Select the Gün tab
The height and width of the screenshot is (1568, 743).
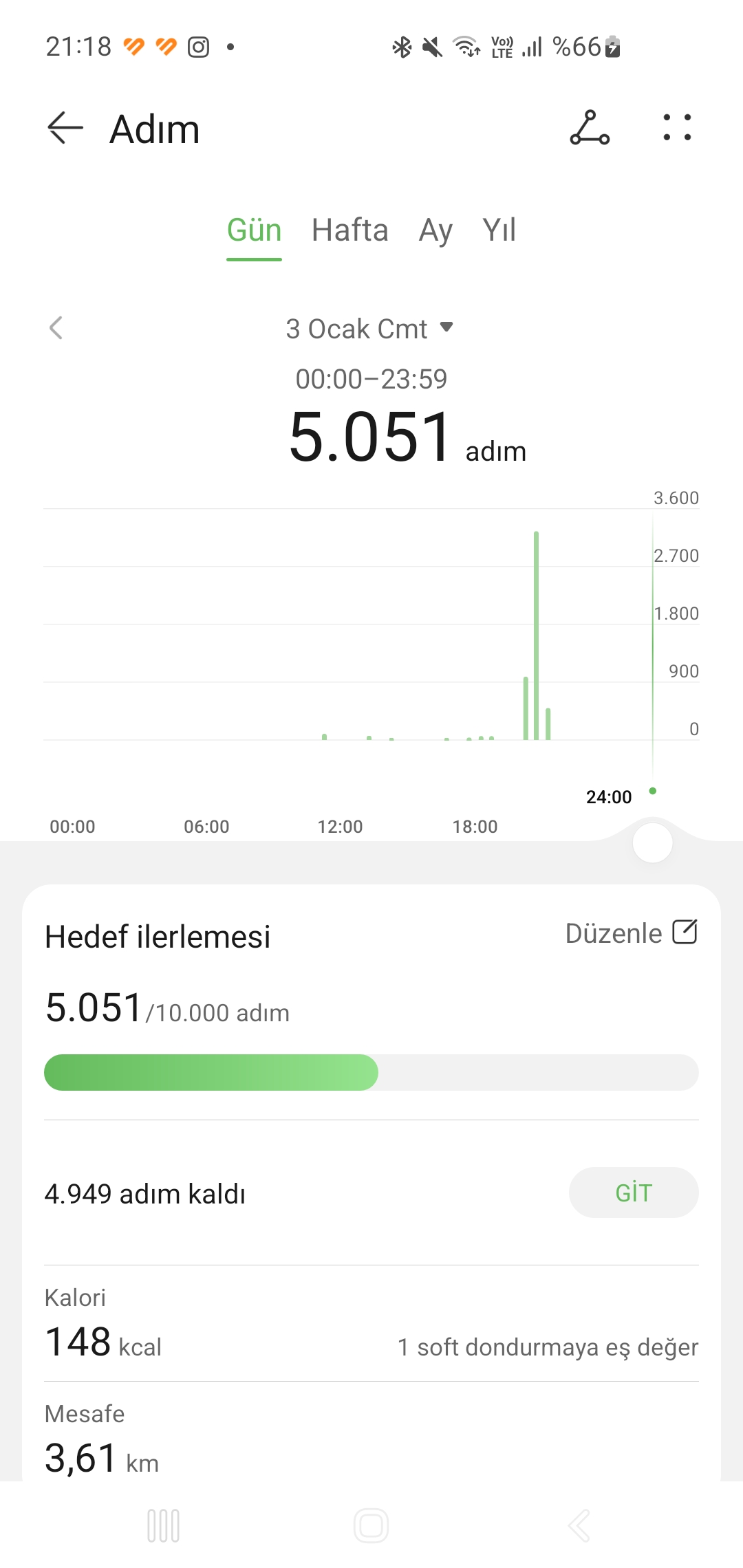pos(255,230)
